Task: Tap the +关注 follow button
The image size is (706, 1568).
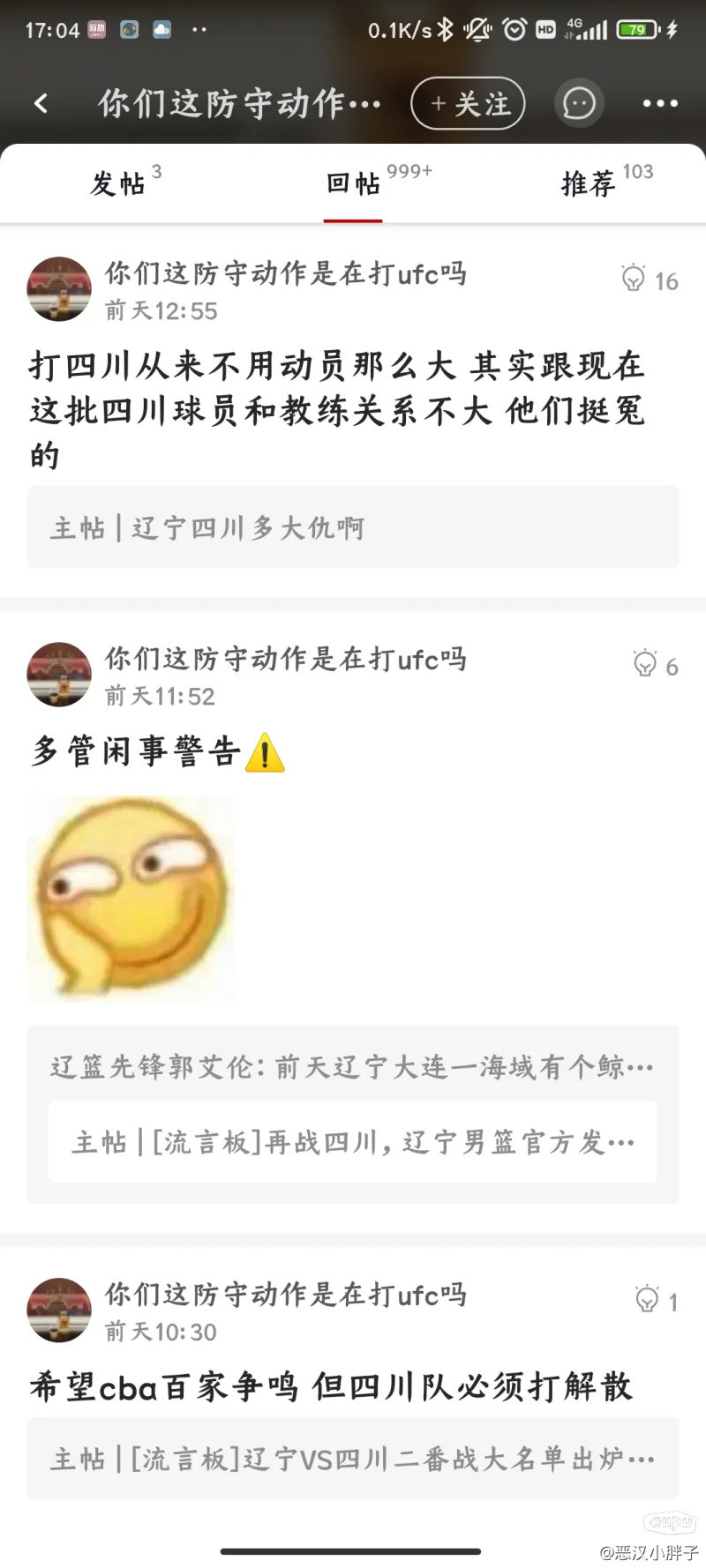Action: tap(468, 103)
